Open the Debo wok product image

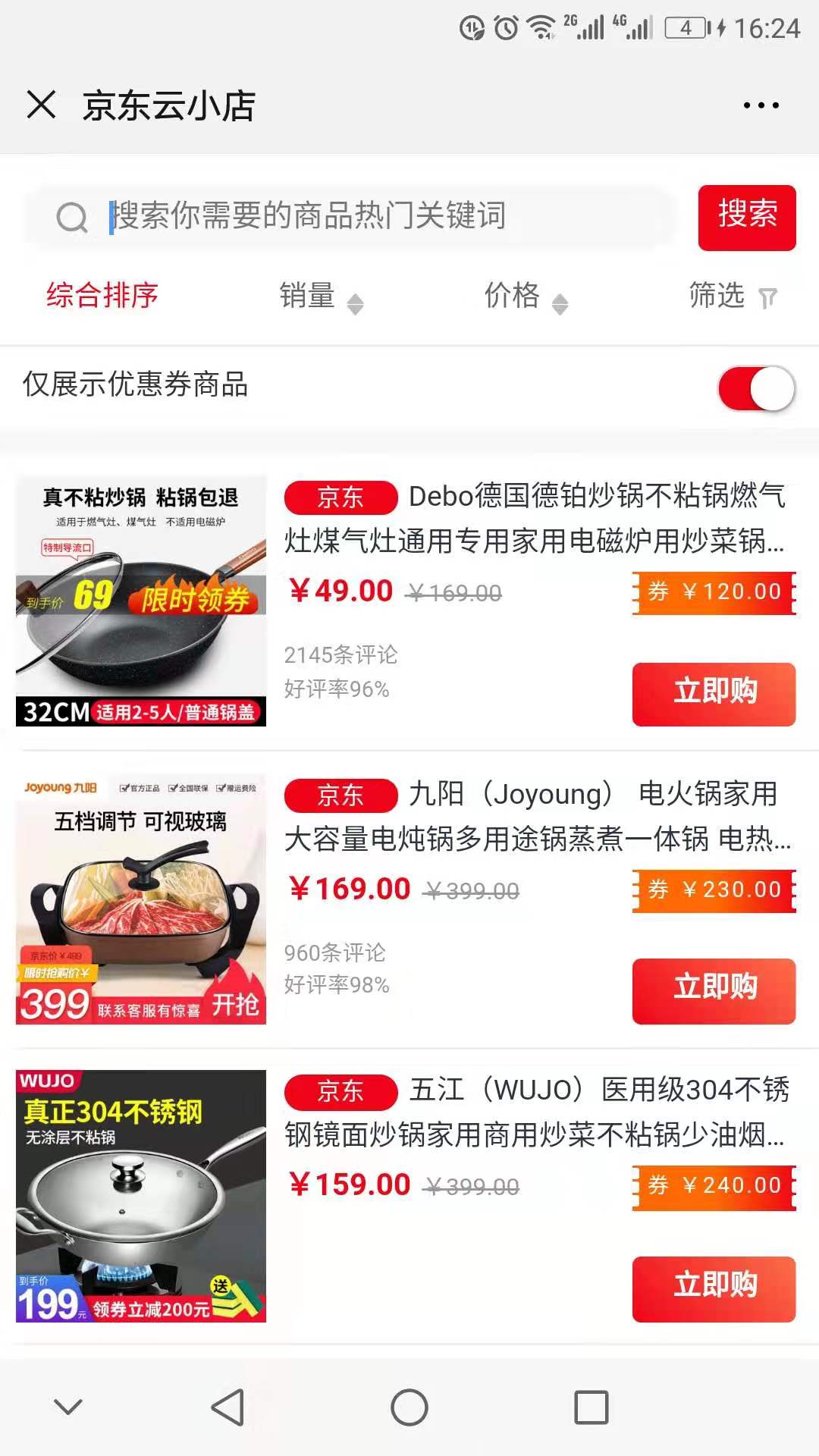(141, 601)
